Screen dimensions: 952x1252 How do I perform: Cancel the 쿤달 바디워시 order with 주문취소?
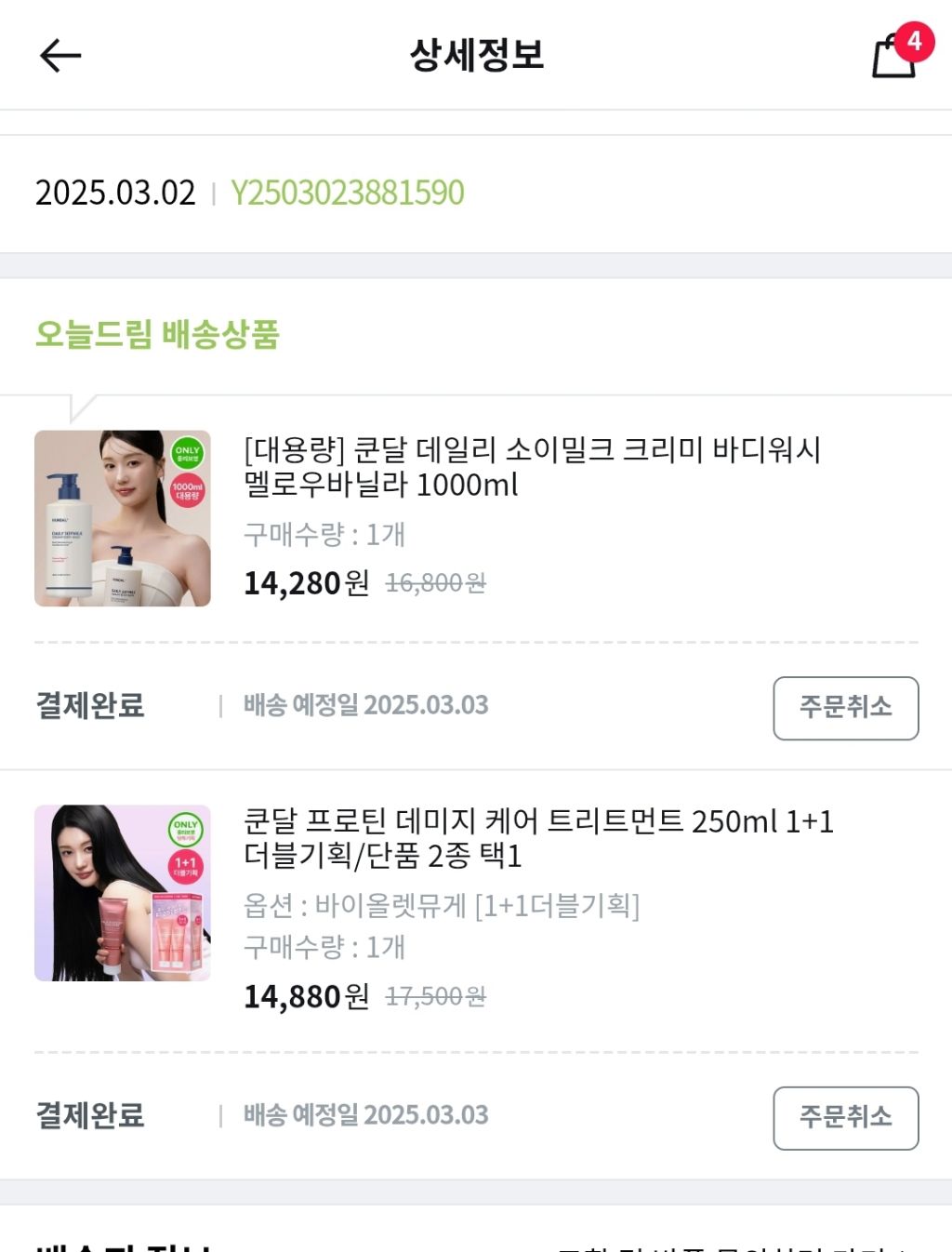pyautogui.click(x=845, y=708)
